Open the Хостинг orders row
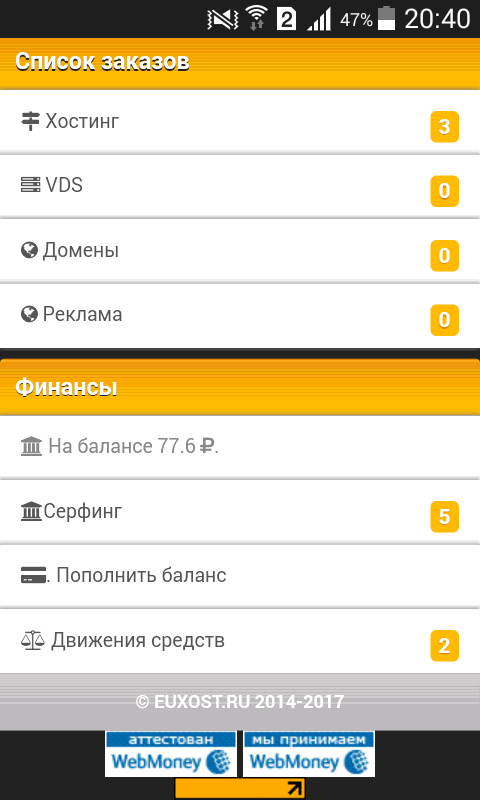The height and width of the screenshot is (800, 480). 240,121
